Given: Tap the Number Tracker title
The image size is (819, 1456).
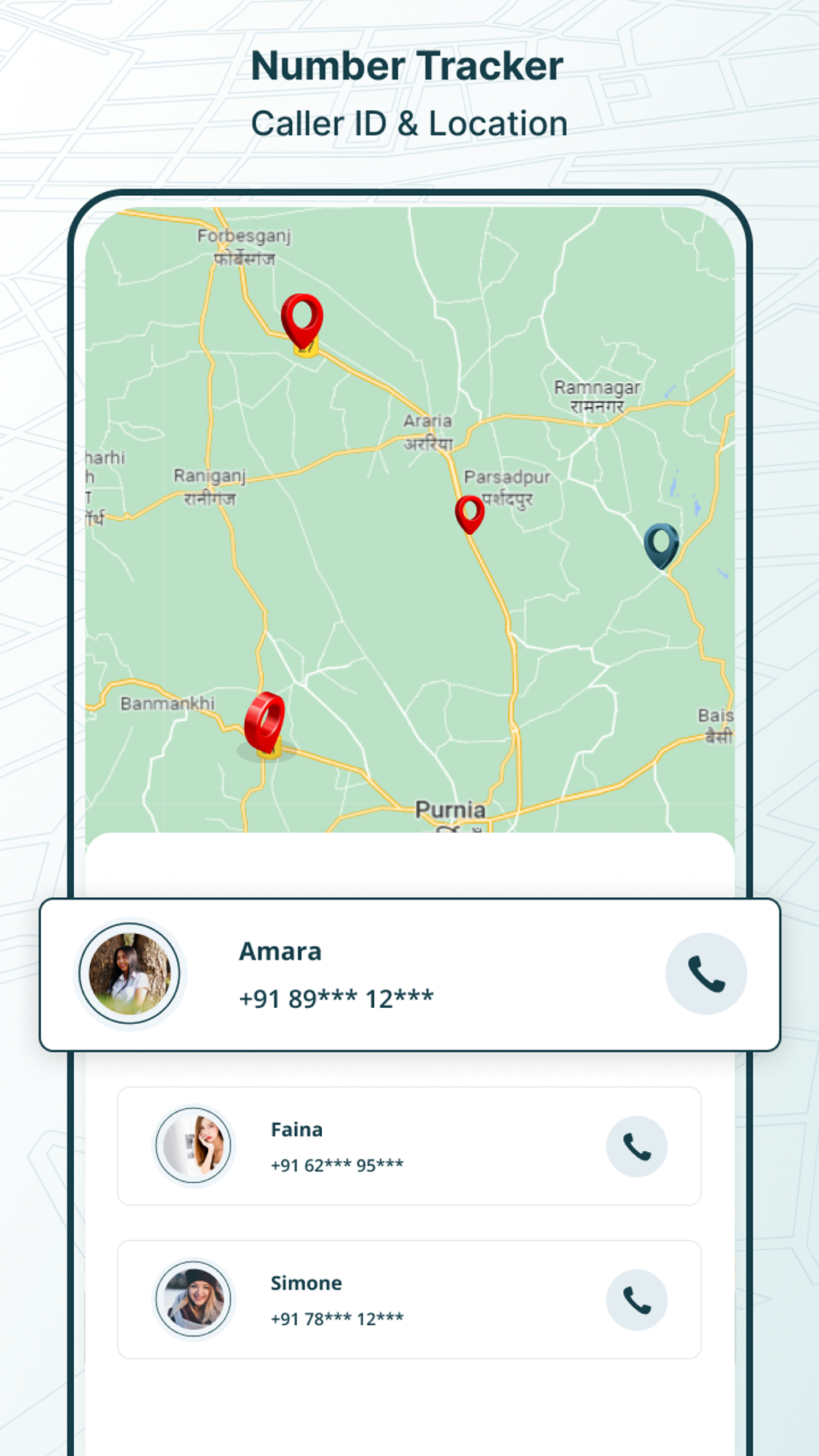Looking at the screenshot, I should 408,65.
